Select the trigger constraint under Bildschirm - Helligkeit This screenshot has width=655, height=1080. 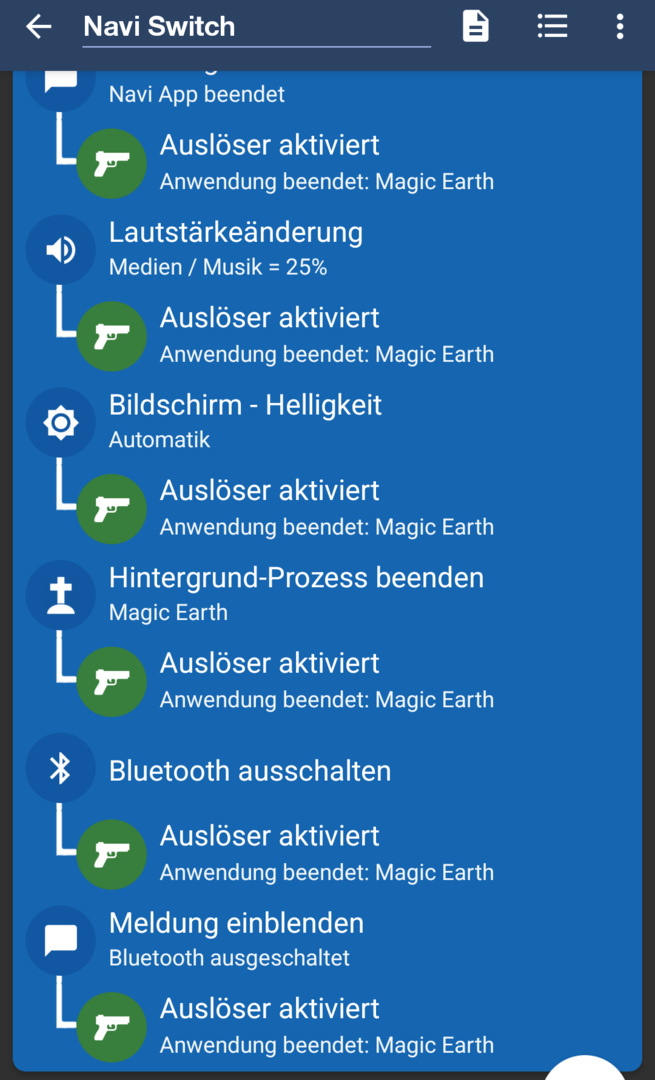pos(326,508)
